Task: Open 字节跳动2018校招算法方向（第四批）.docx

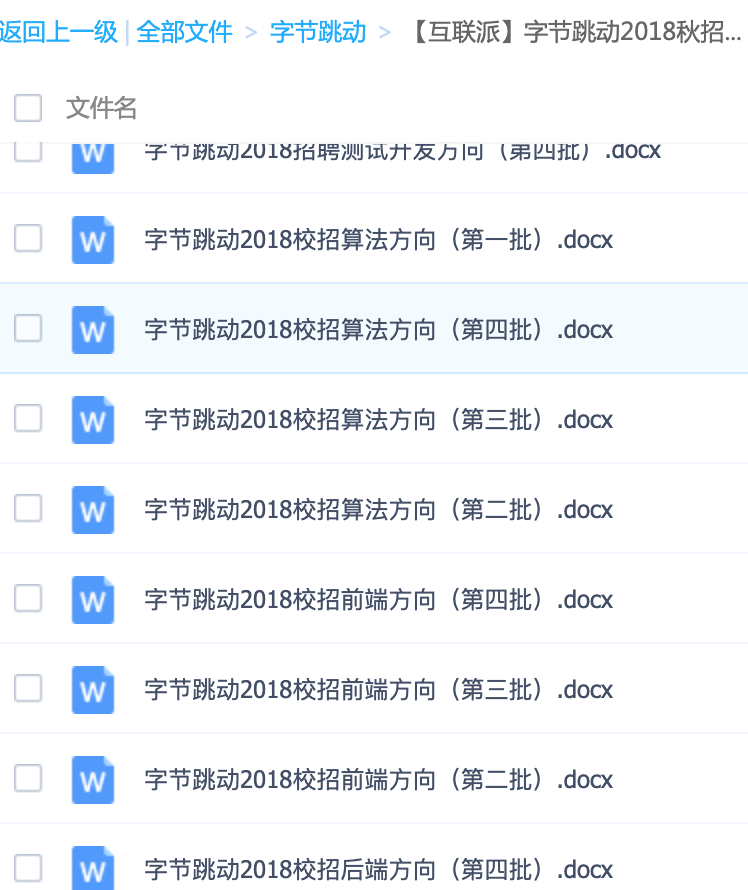Action: (x=378, y=330)
